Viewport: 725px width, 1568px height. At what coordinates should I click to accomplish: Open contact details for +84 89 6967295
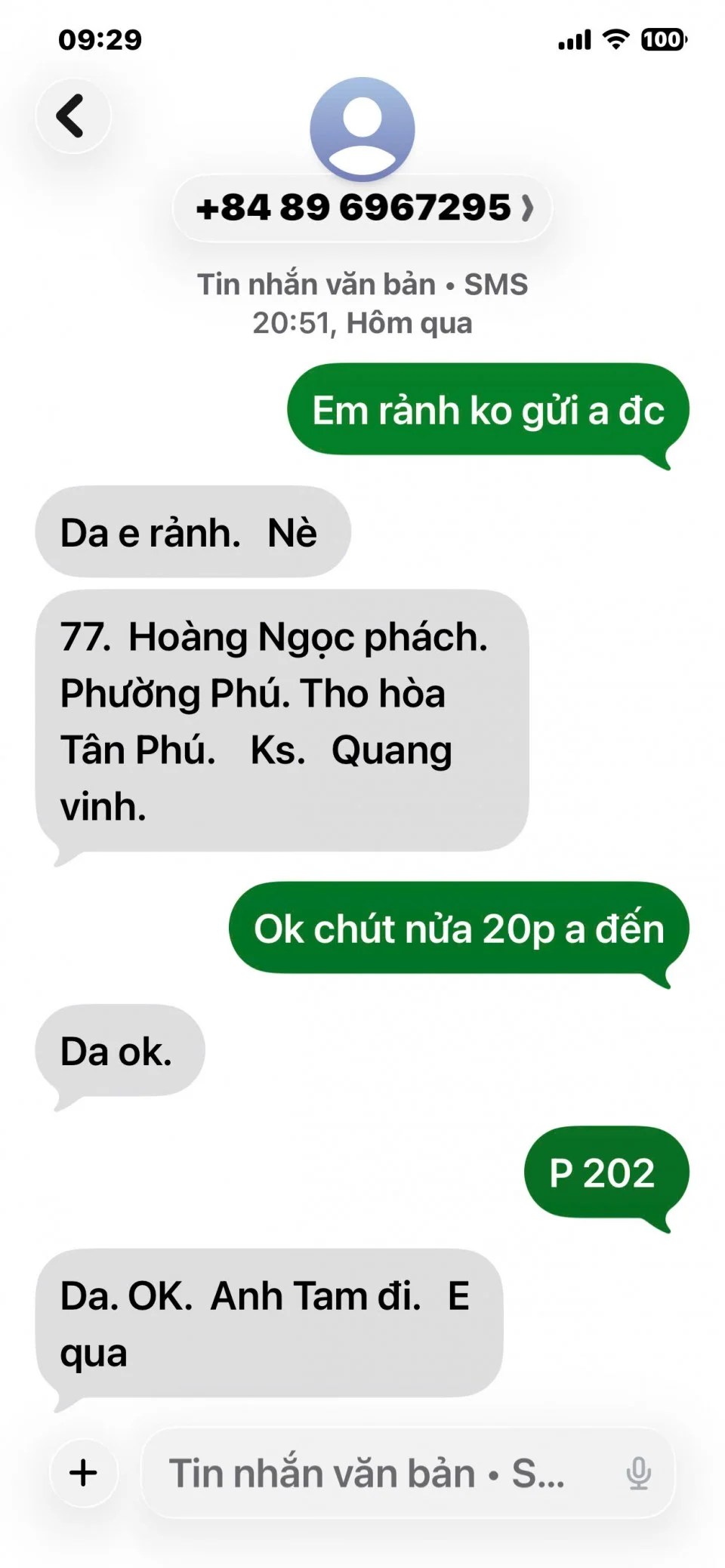[362, 208]
